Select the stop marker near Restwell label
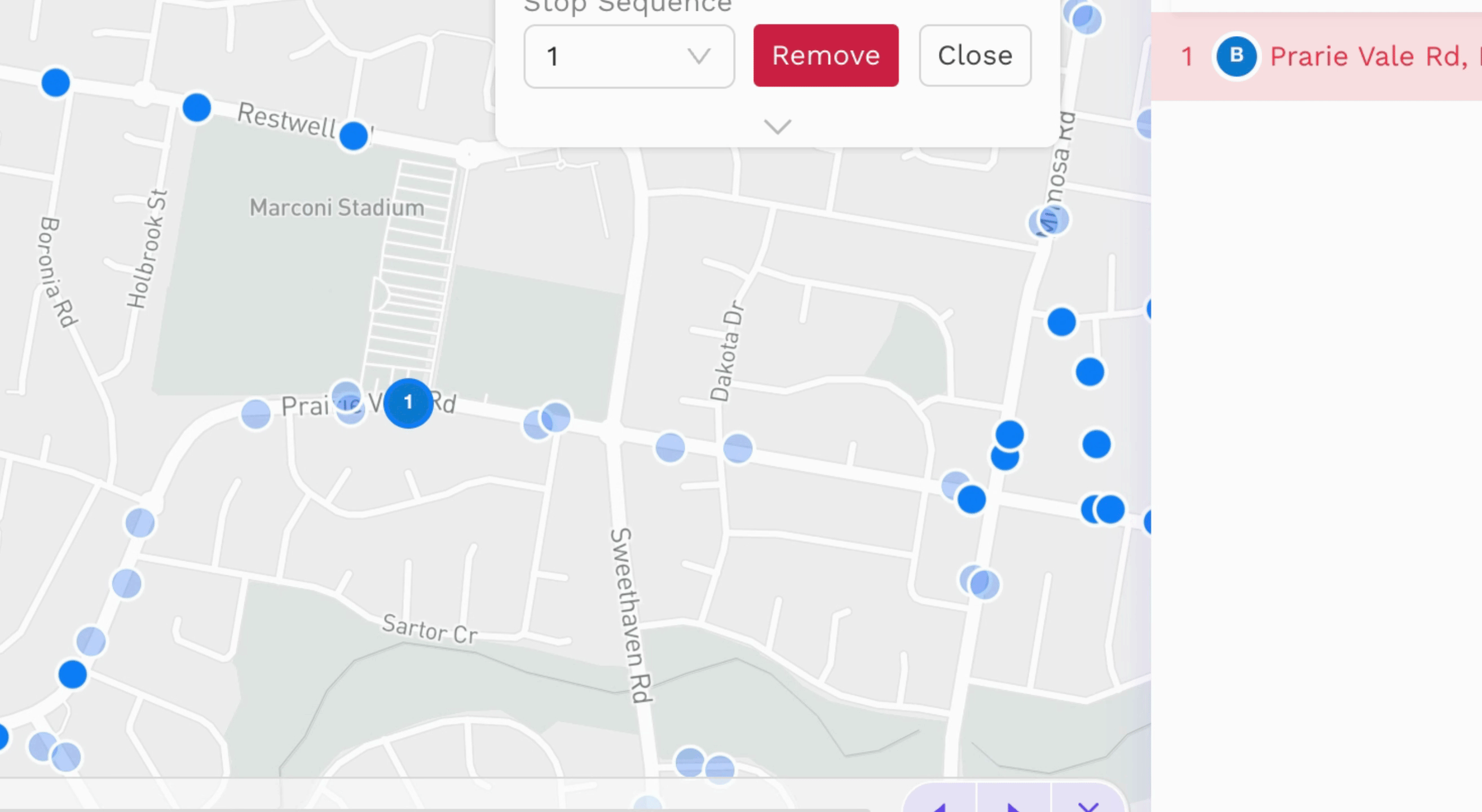The width and height of the screenshot is (1482, 812). coord(353,136)
